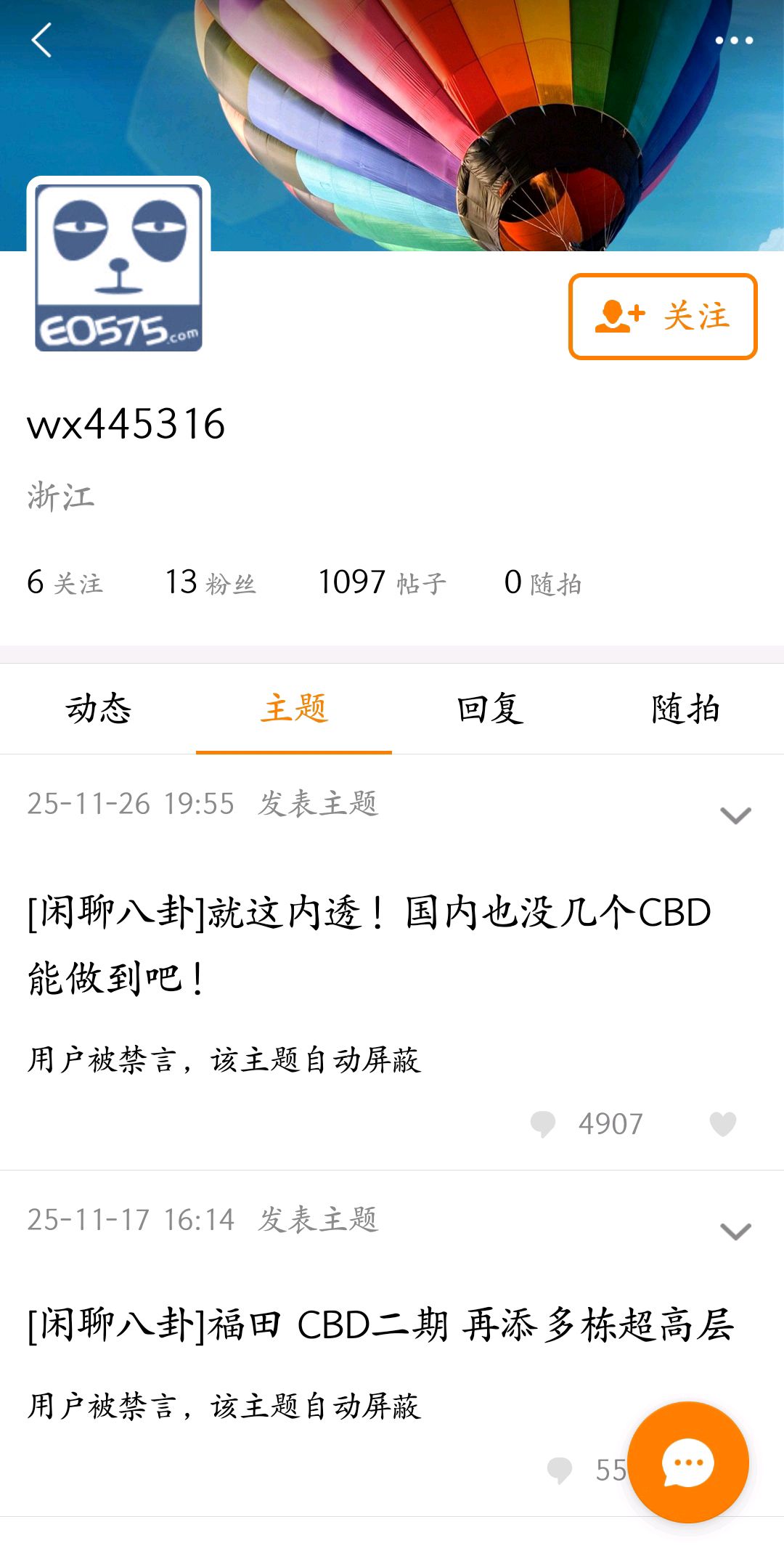Open the 0 随拍 count
Image resolution: width=784 pixels, height=1551 pixels.
pos(542,582)
